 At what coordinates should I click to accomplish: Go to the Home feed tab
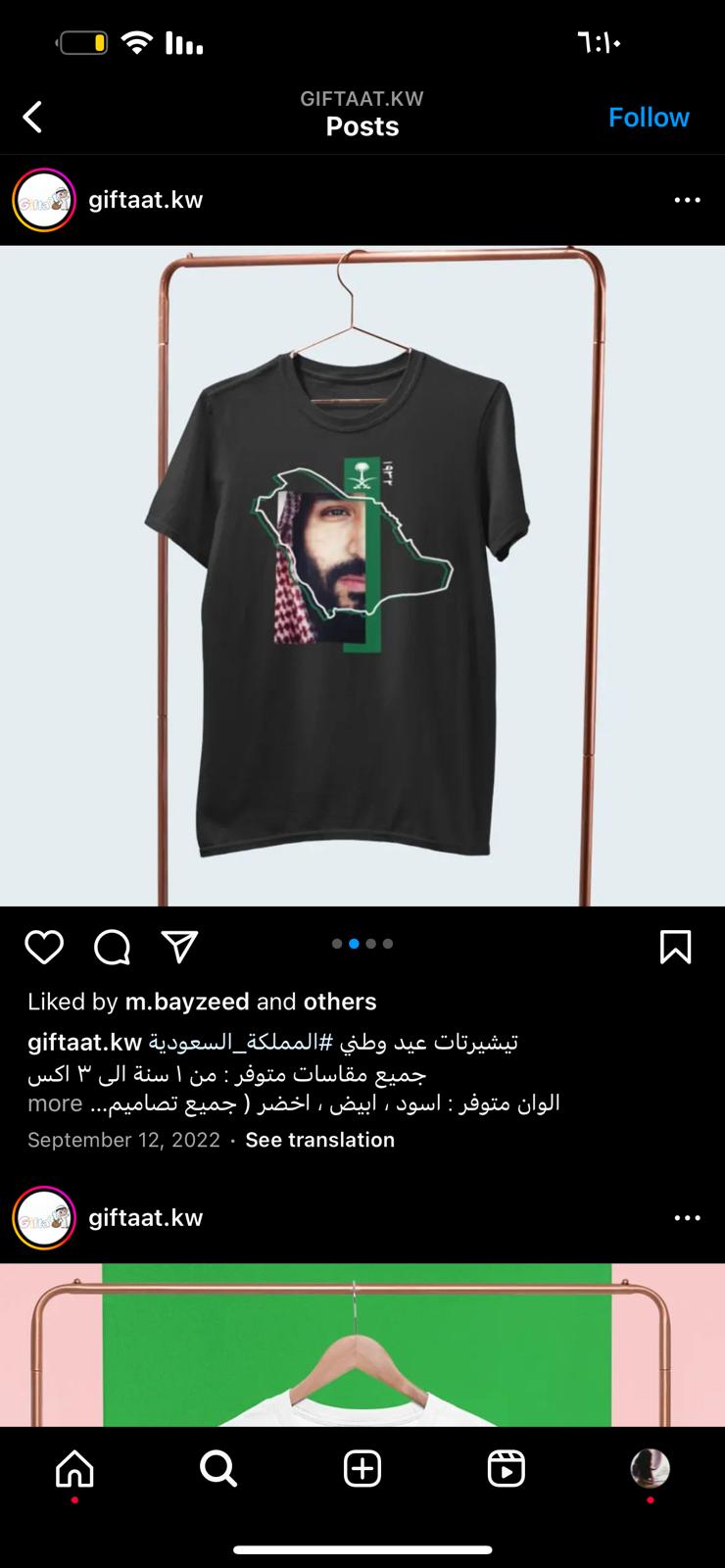(x=74, y=1469)
